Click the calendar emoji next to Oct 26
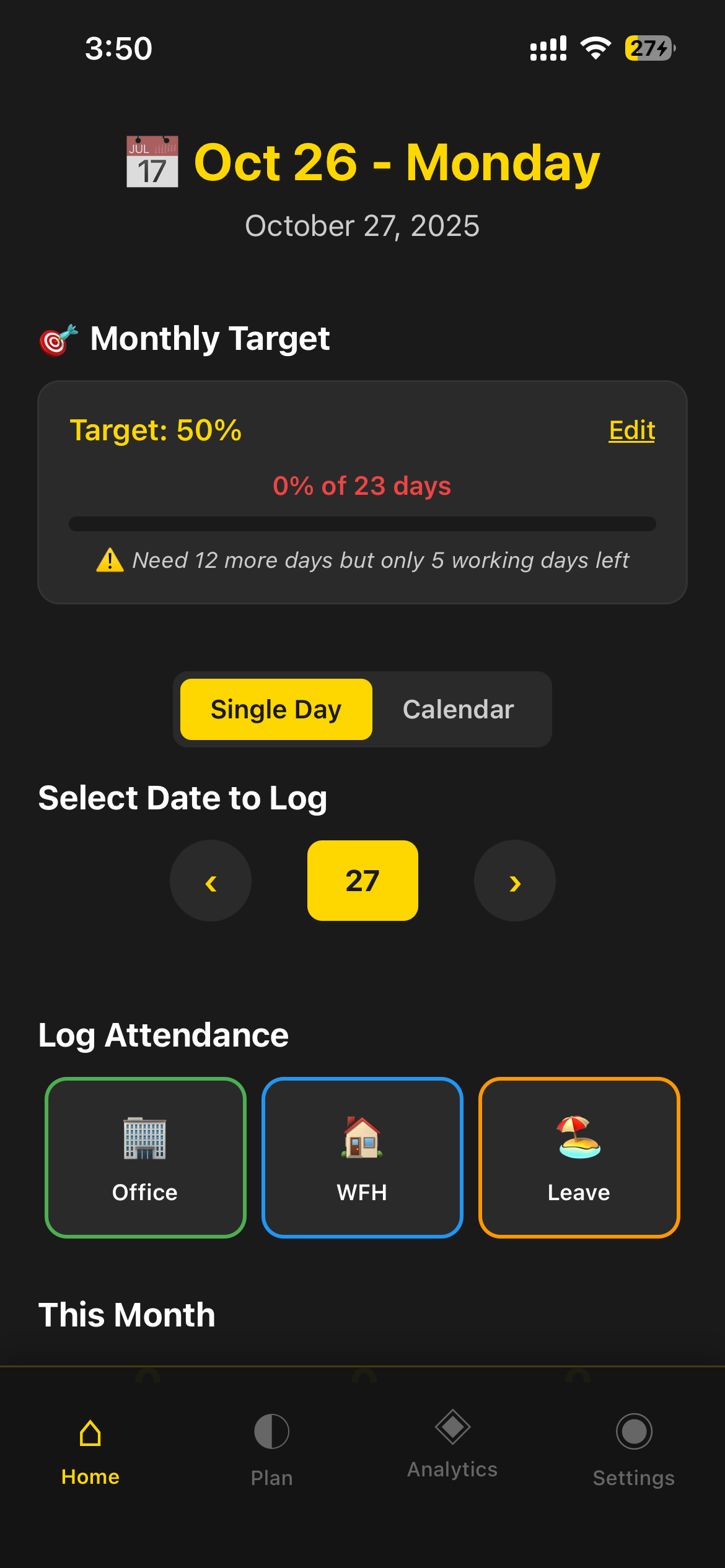 click(152, 160)
